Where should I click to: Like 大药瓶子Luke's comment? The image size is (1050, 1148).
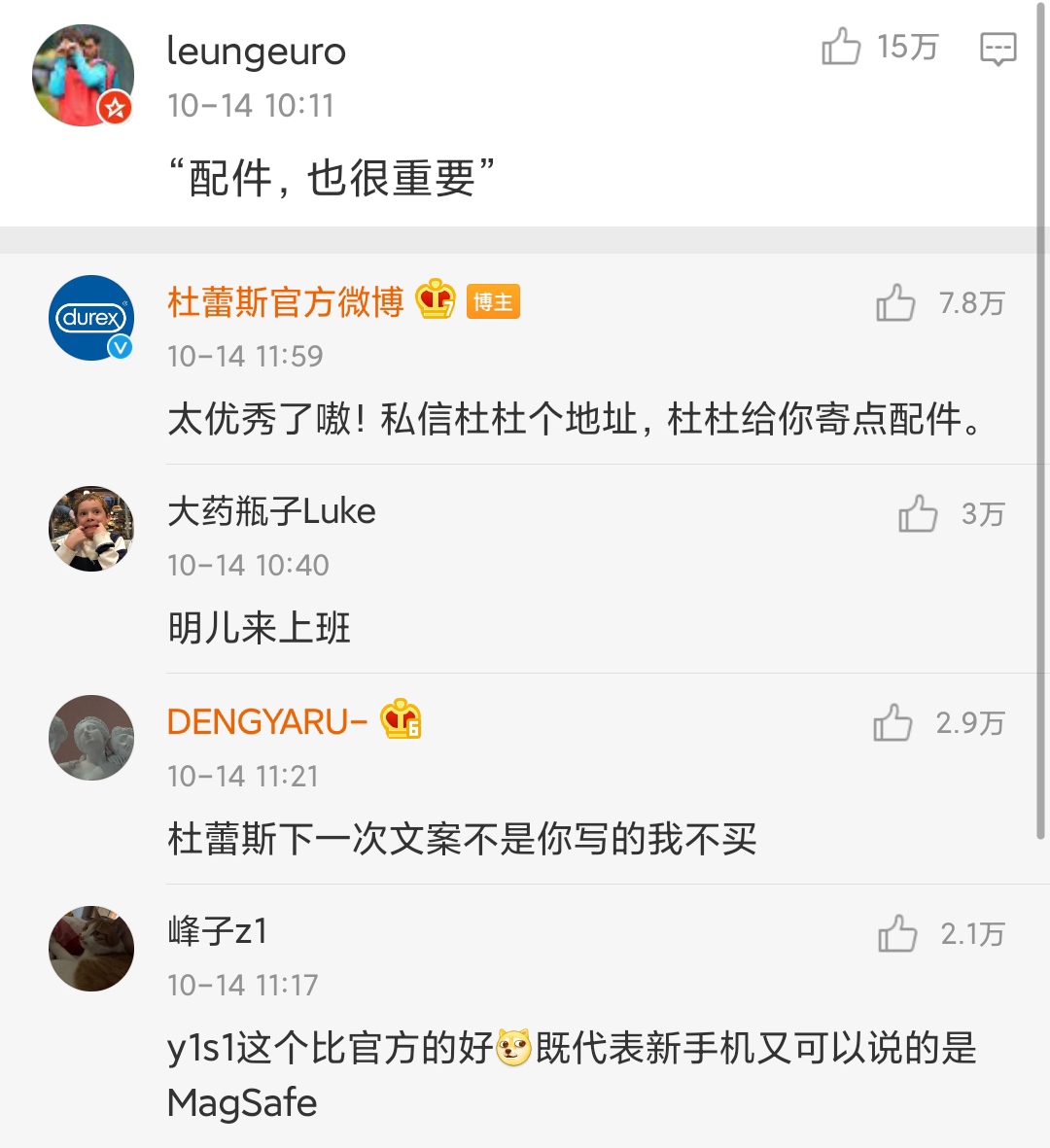coord(918,514)
